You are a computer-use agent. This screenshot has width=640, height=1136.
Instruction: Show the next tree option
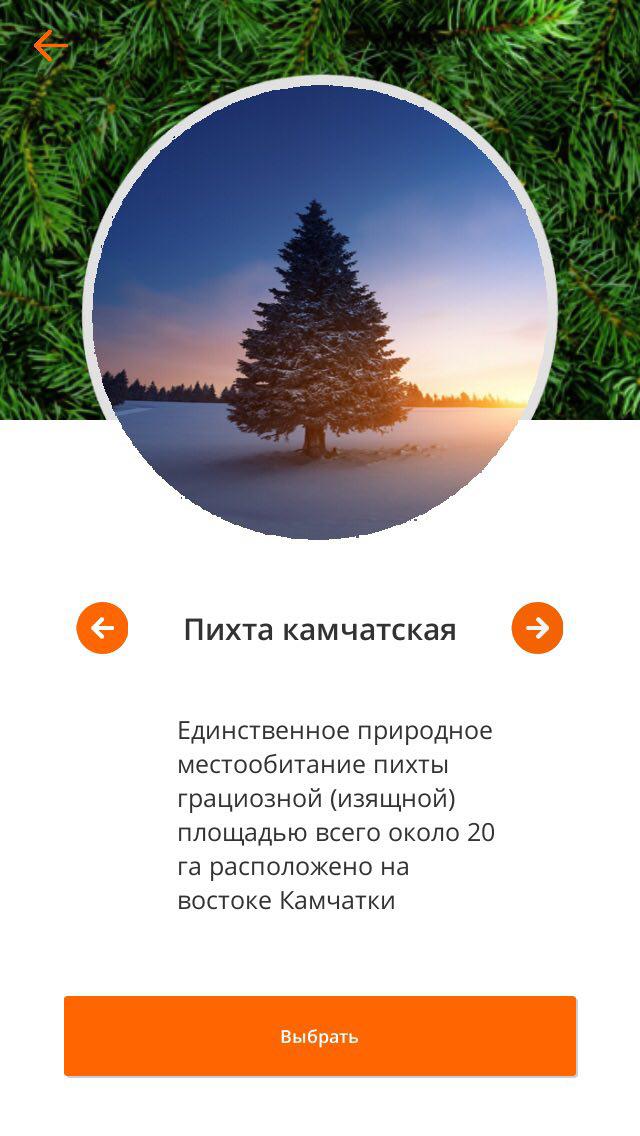click(537, 628)
